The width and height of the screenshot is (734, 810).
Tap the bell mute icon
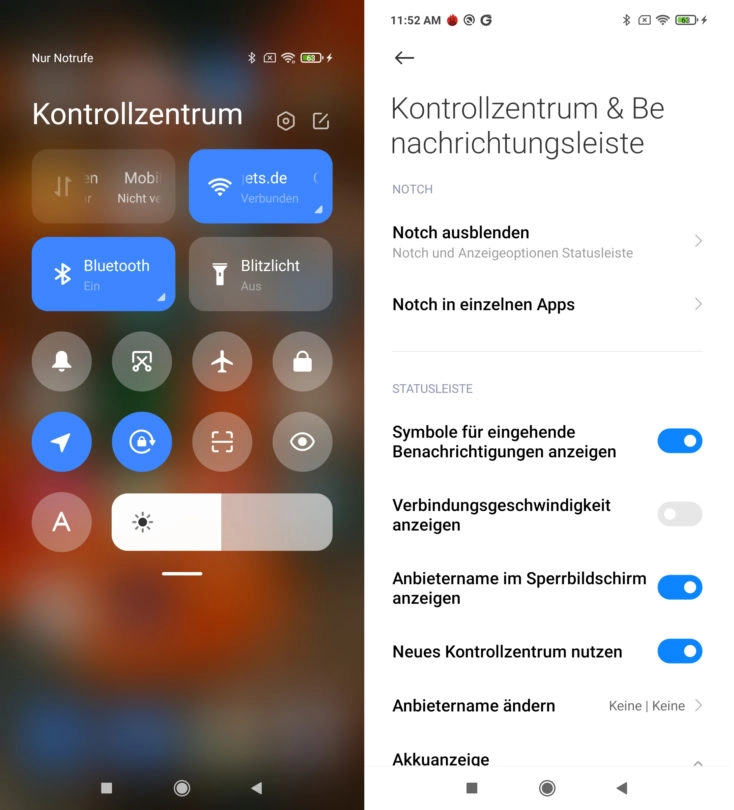click(62, 361)
